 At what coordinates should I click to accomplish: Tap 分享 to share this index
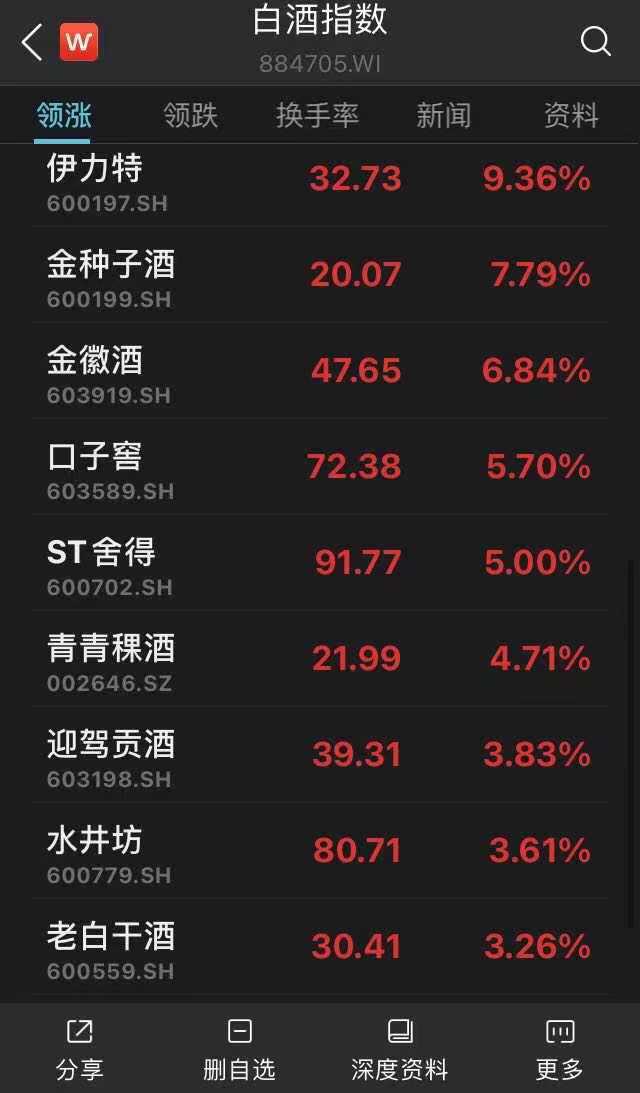click(79, 1049)
